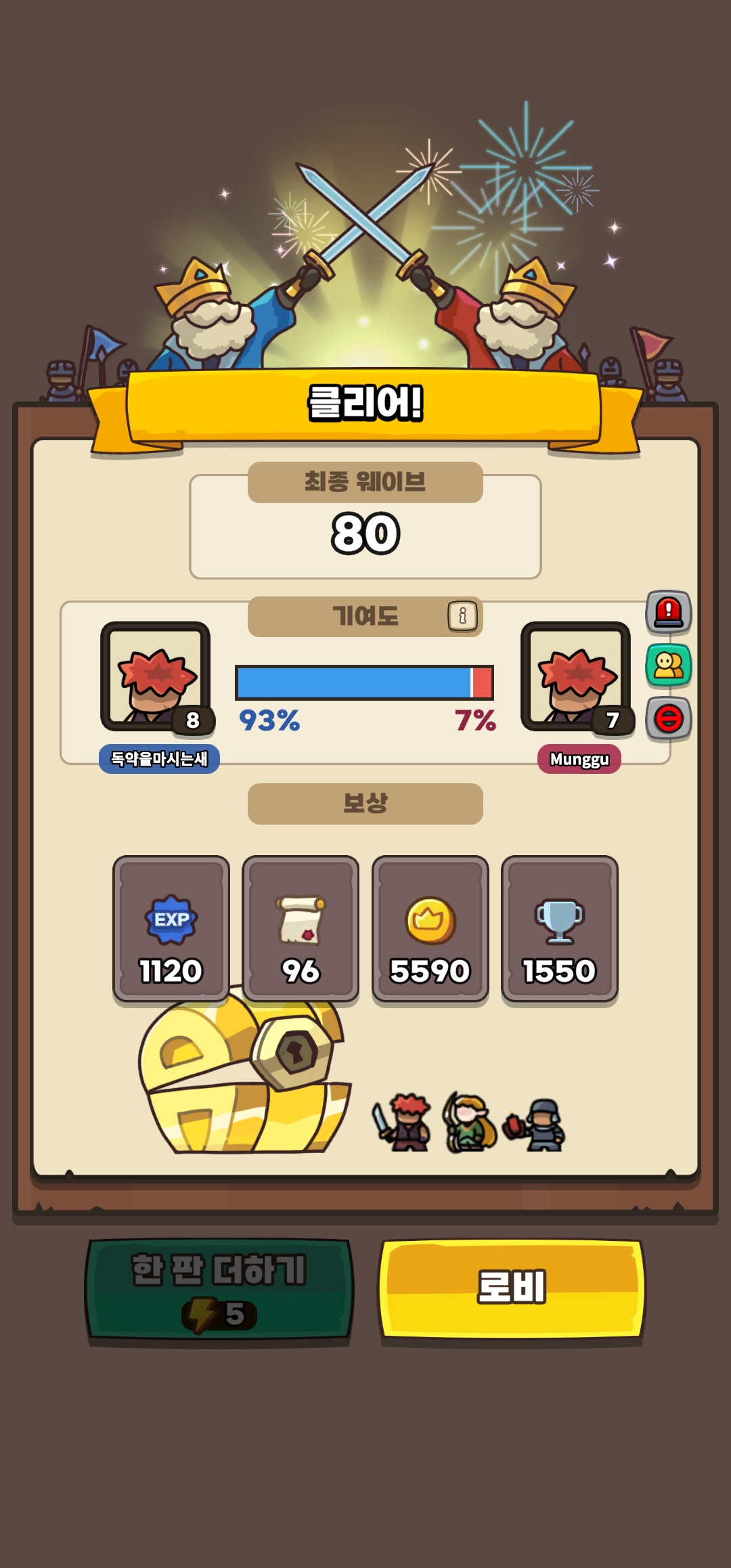731x1568 pixels.
Task: Open the 기여도 info icon
Action: click(462, 615)
